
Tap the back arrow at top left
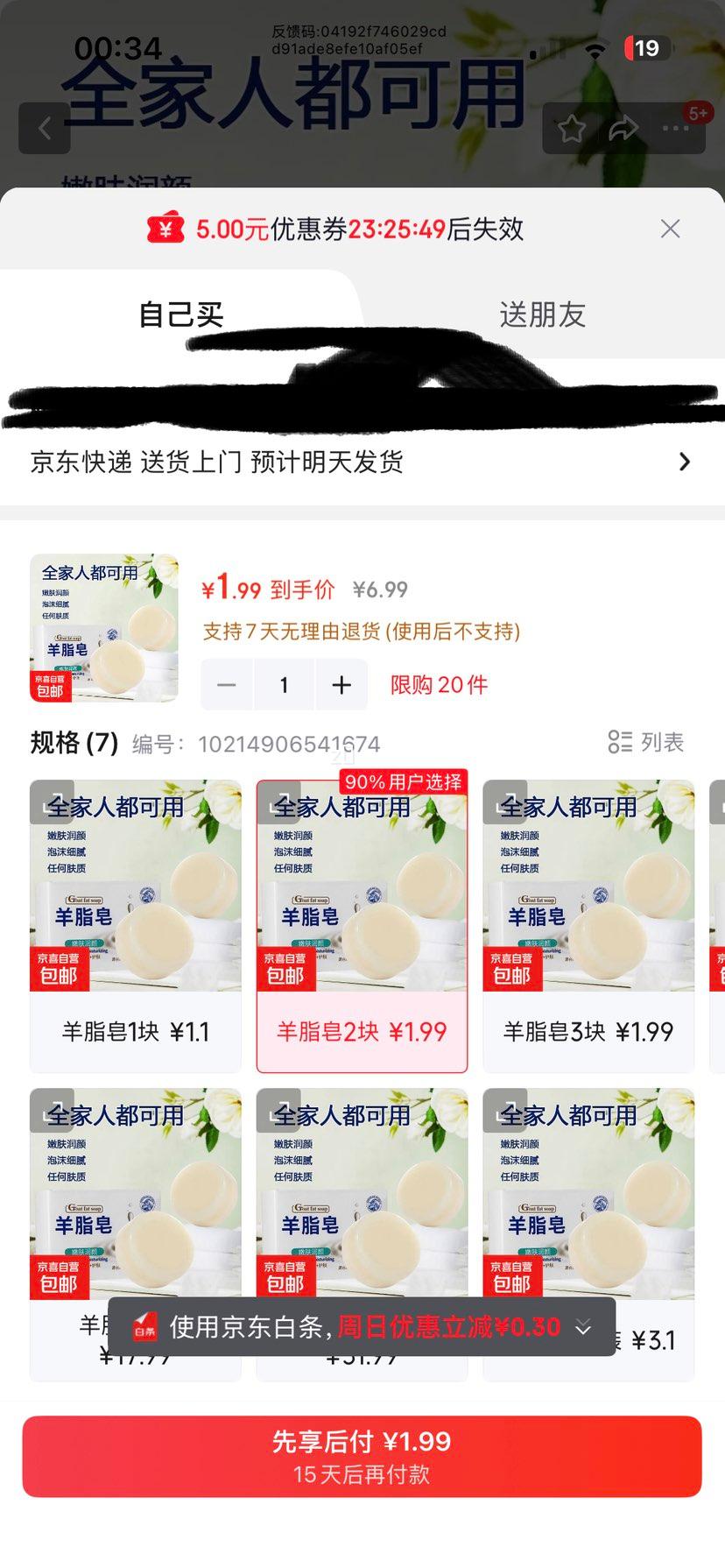click(x=44, y=128)
